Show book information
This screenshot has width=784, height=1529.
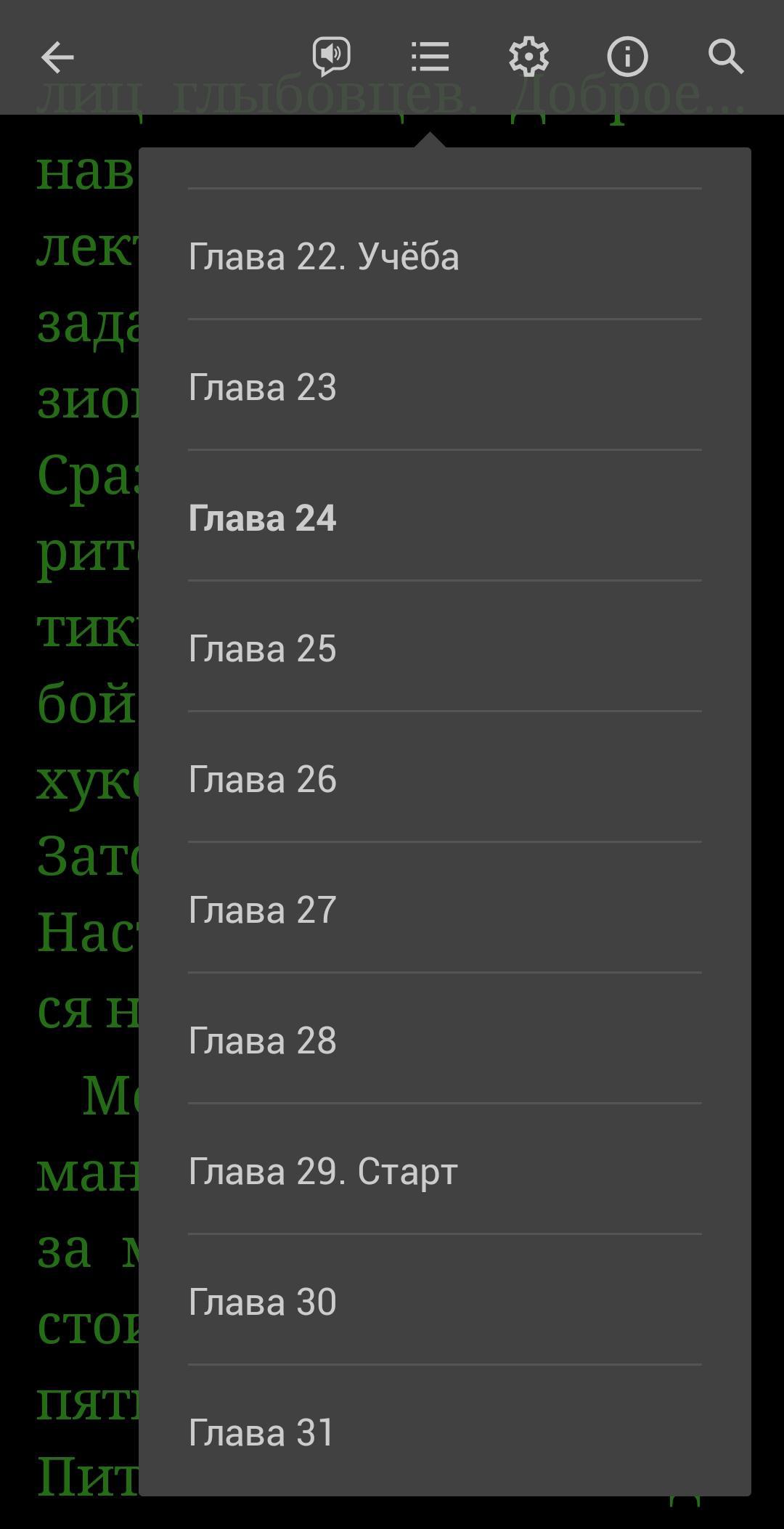(x=627, y=57)
